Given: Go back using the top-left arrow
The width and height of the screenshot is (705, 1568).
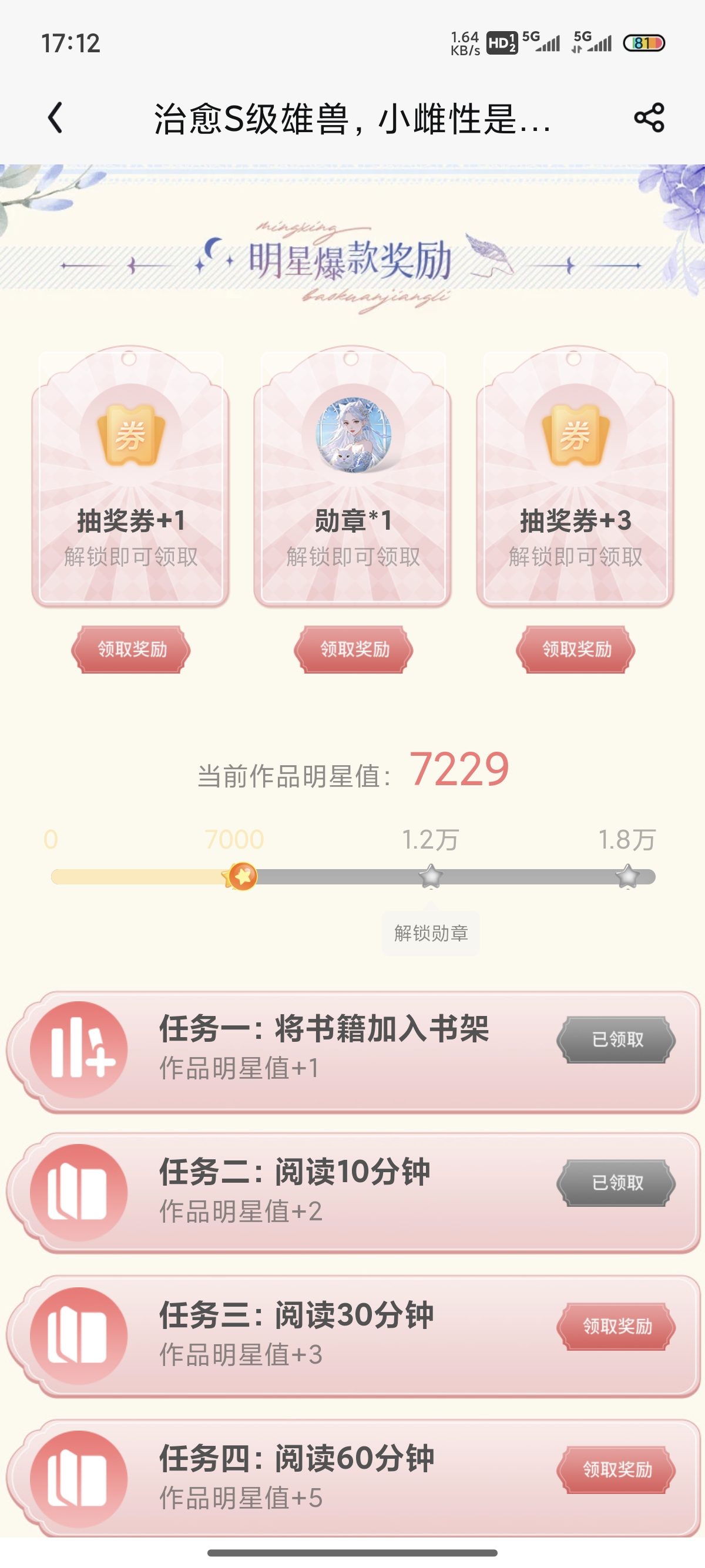Looking at the screenshot, I should 55,117.
